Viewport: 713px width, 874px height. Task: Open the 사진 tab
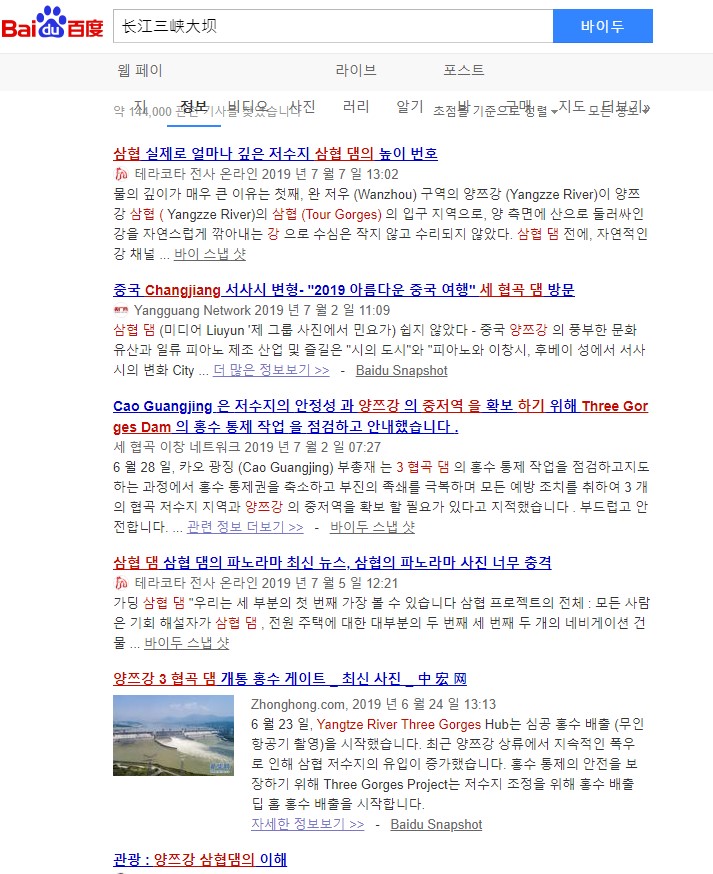[302, 106]
